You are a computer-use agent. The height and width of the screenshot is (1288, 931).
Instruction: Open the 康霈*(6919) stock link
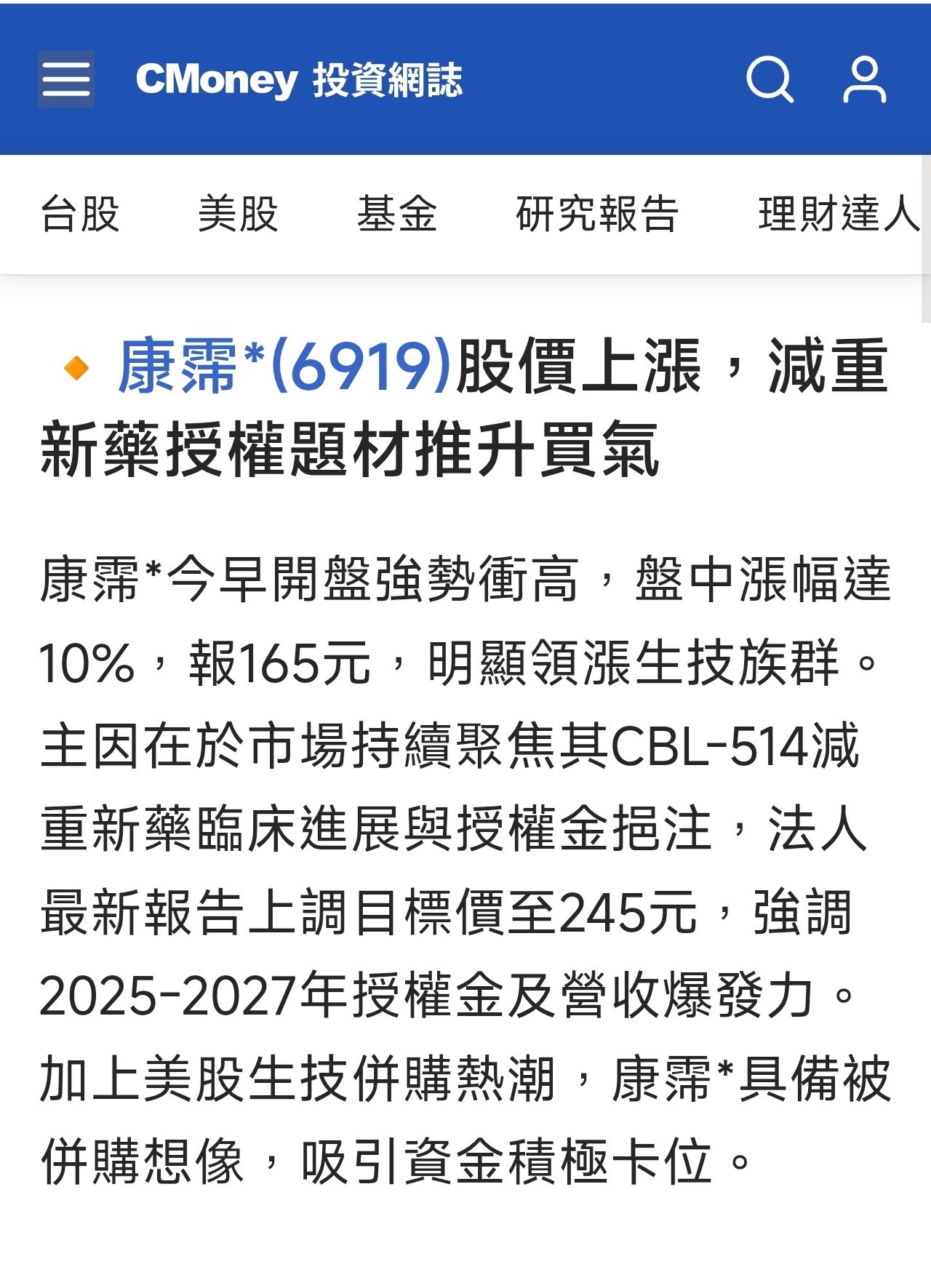(x=285, y=366)
